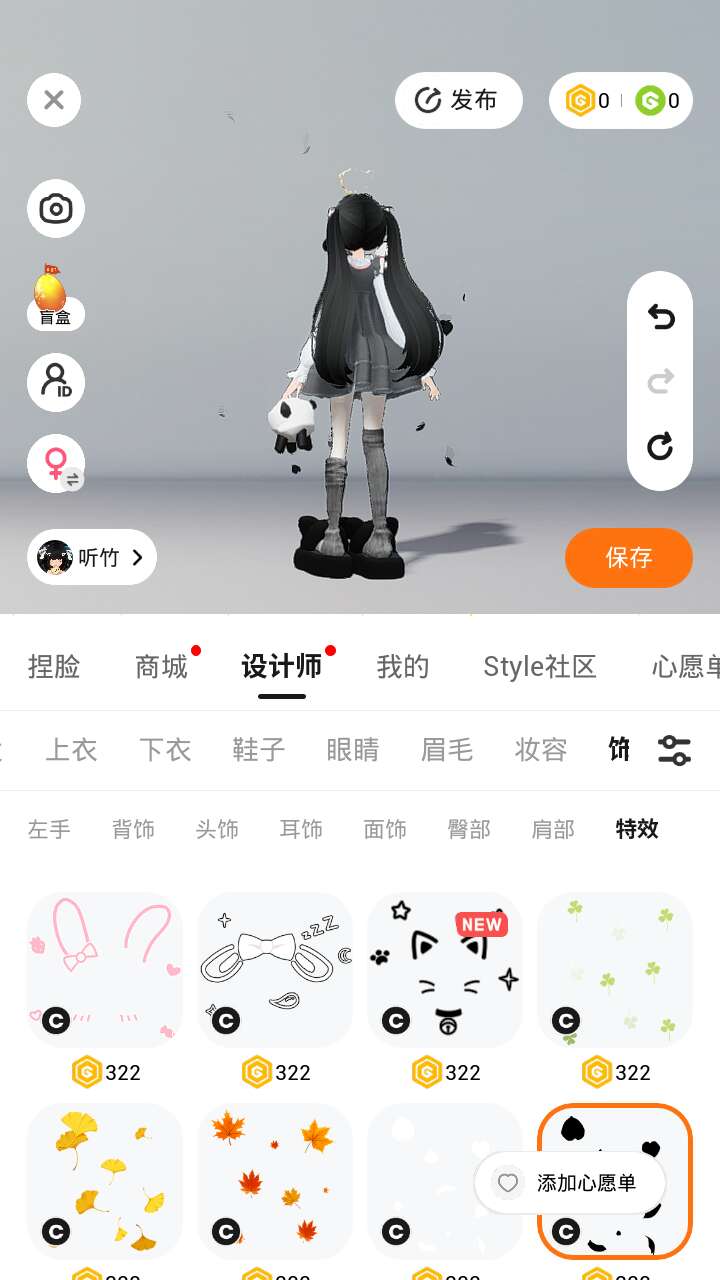Viewport: 720px width, 1280px height.
Task: Open the avatar ID icon
Action: [56, 382]
